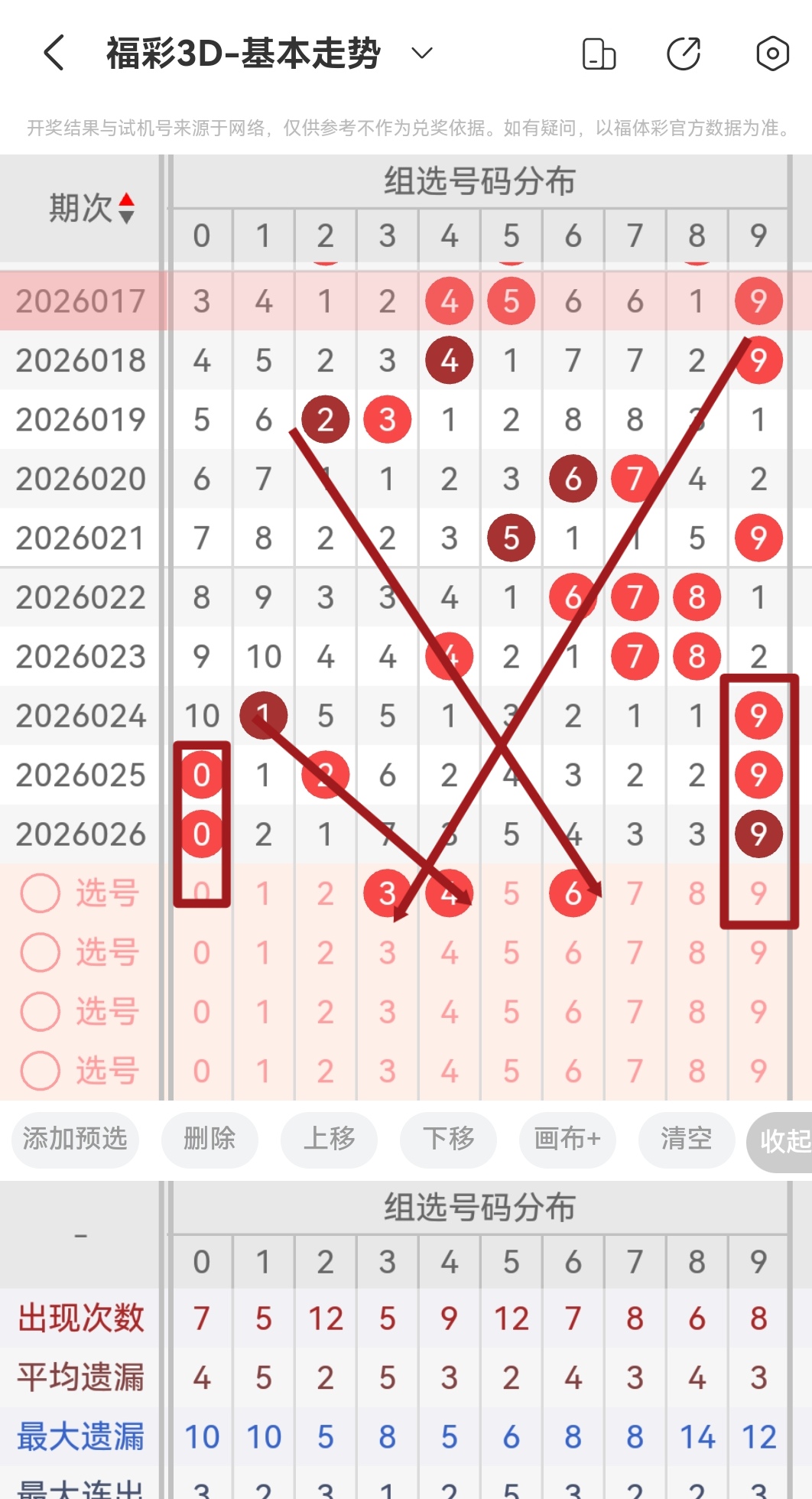Tap the 删除 button
The width and height of the screenshot is (812, 1499).
(x=209, y=1139)
